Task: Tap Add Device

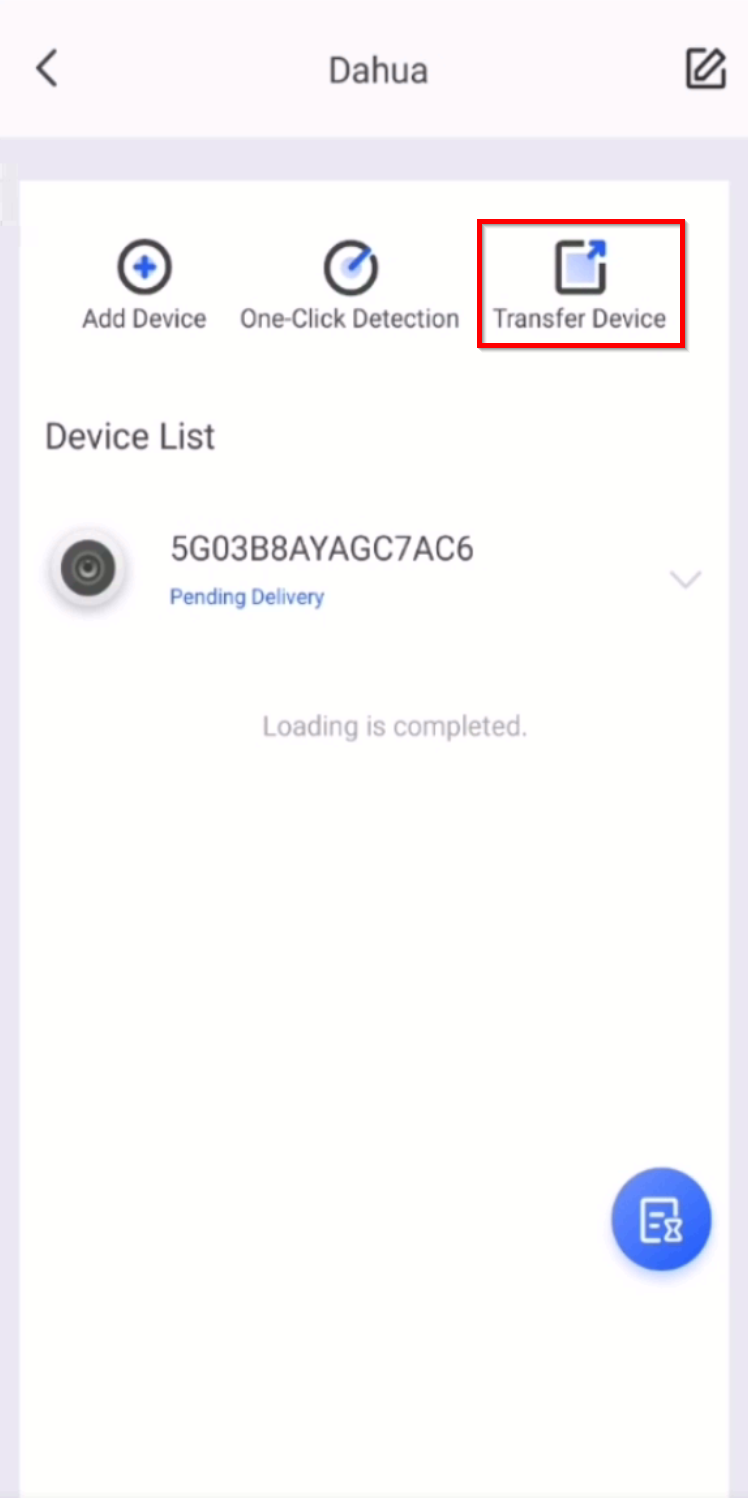Action: click(x=144, y=285)
